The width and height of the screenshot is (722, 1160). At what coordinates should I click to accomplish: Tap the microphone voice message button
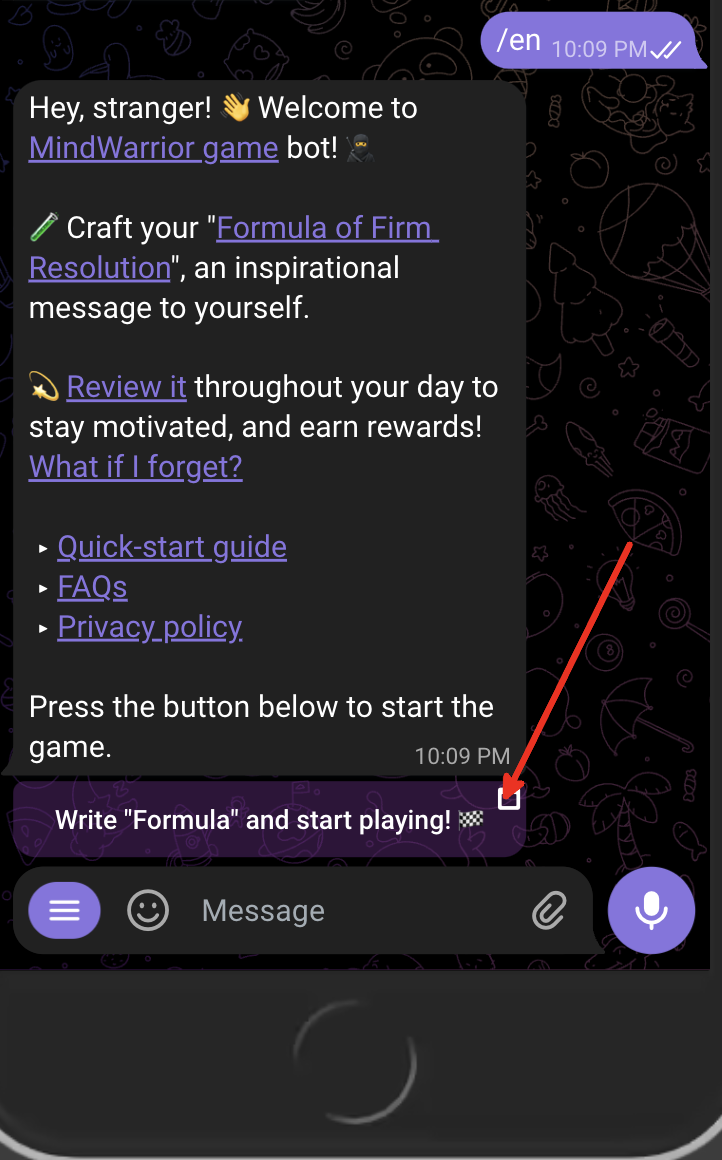pos(651,910)
